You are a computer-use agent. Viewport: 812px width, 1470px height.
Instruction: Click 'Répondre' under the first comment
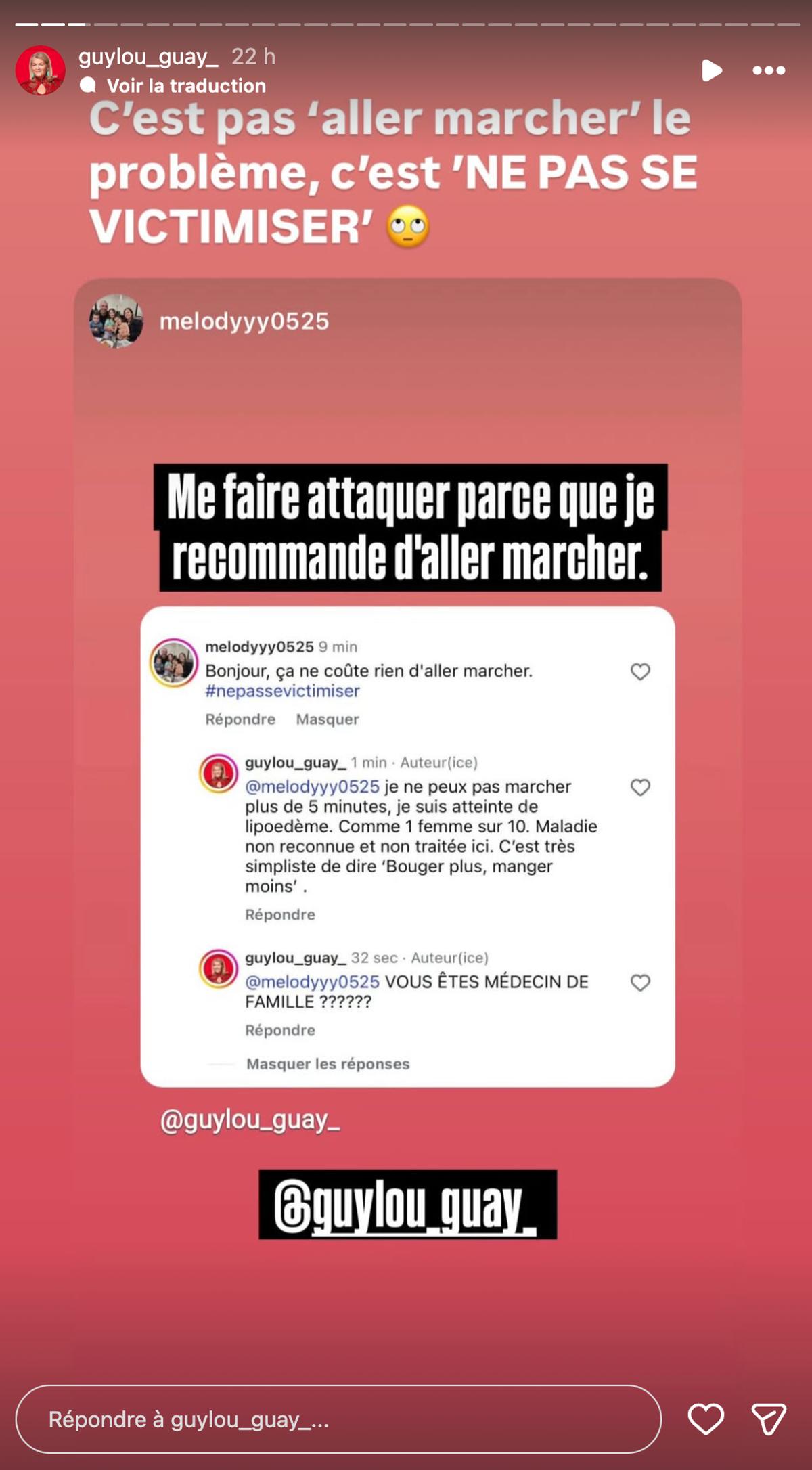tap(240, 720)
